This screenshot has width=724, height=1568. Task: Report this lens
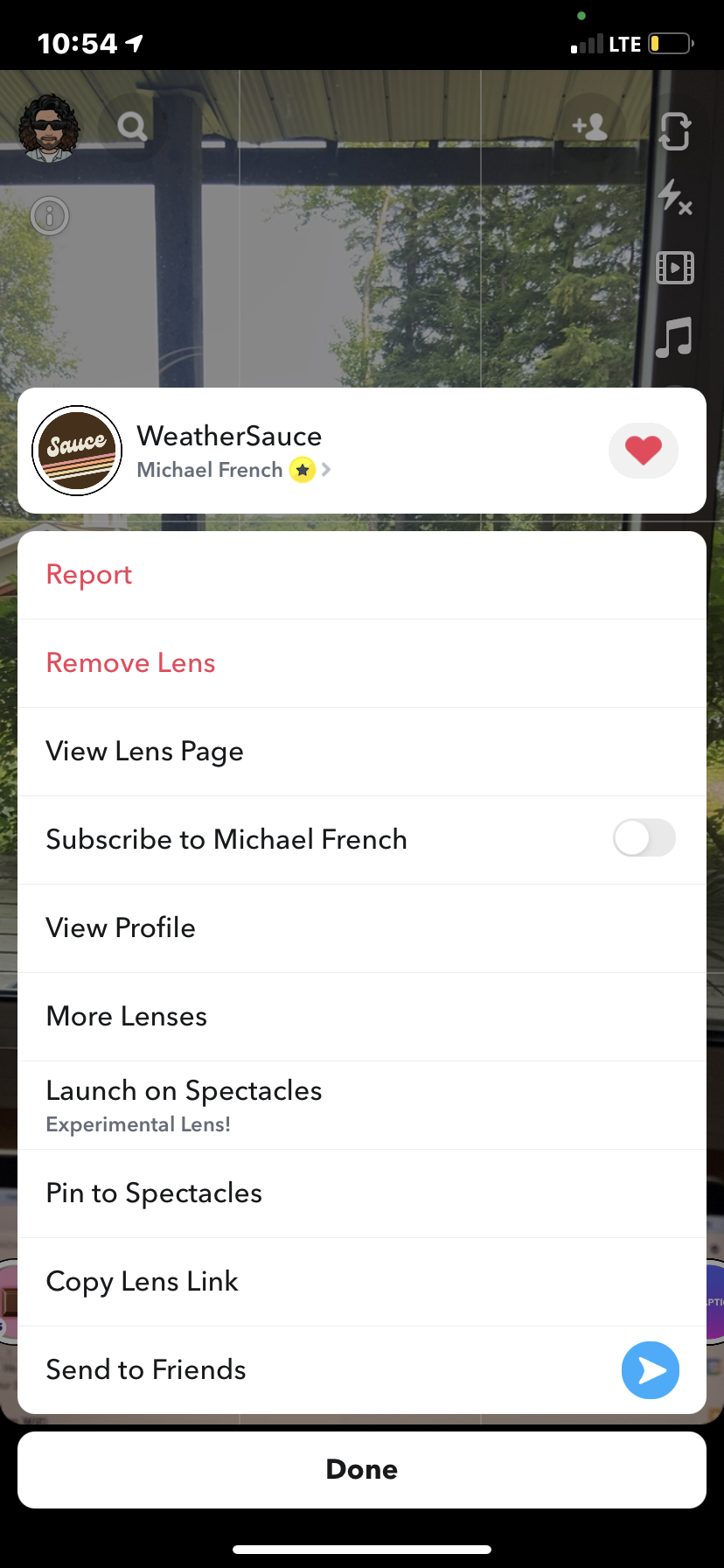tap(89, 575)
